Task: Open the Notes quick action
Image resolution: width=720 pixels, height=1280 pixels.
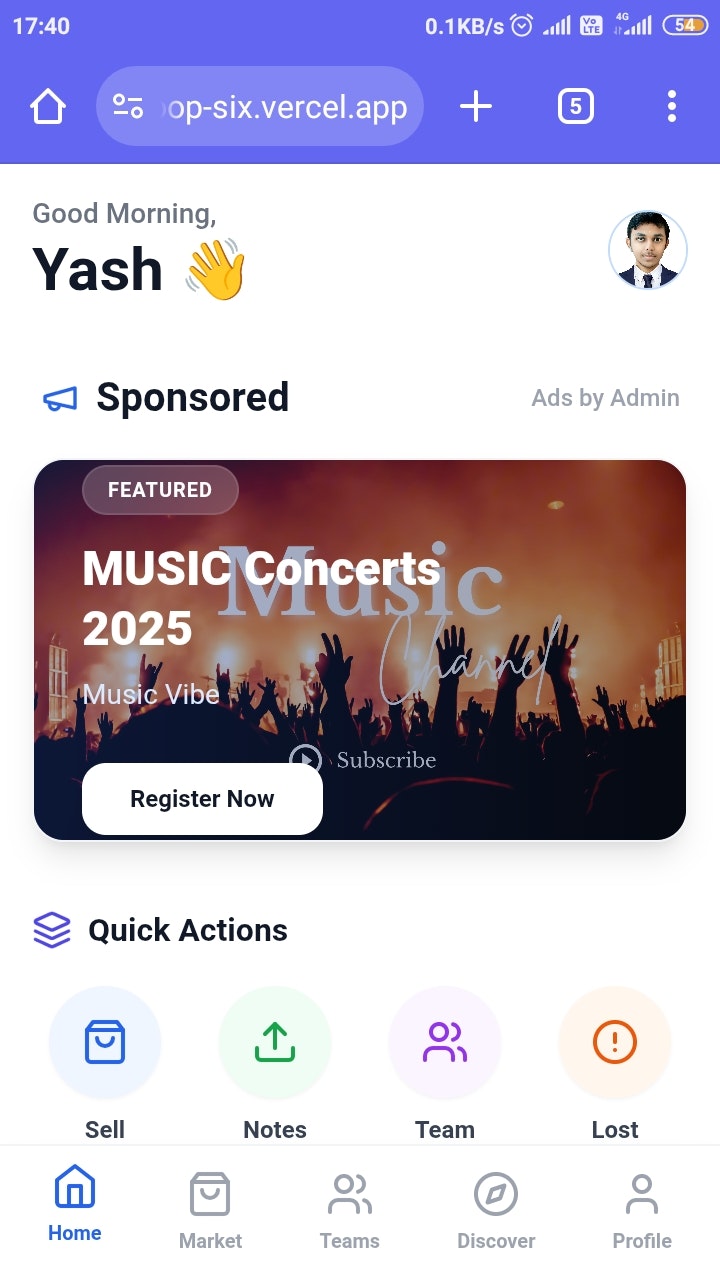Action: tap(275, 1043)
